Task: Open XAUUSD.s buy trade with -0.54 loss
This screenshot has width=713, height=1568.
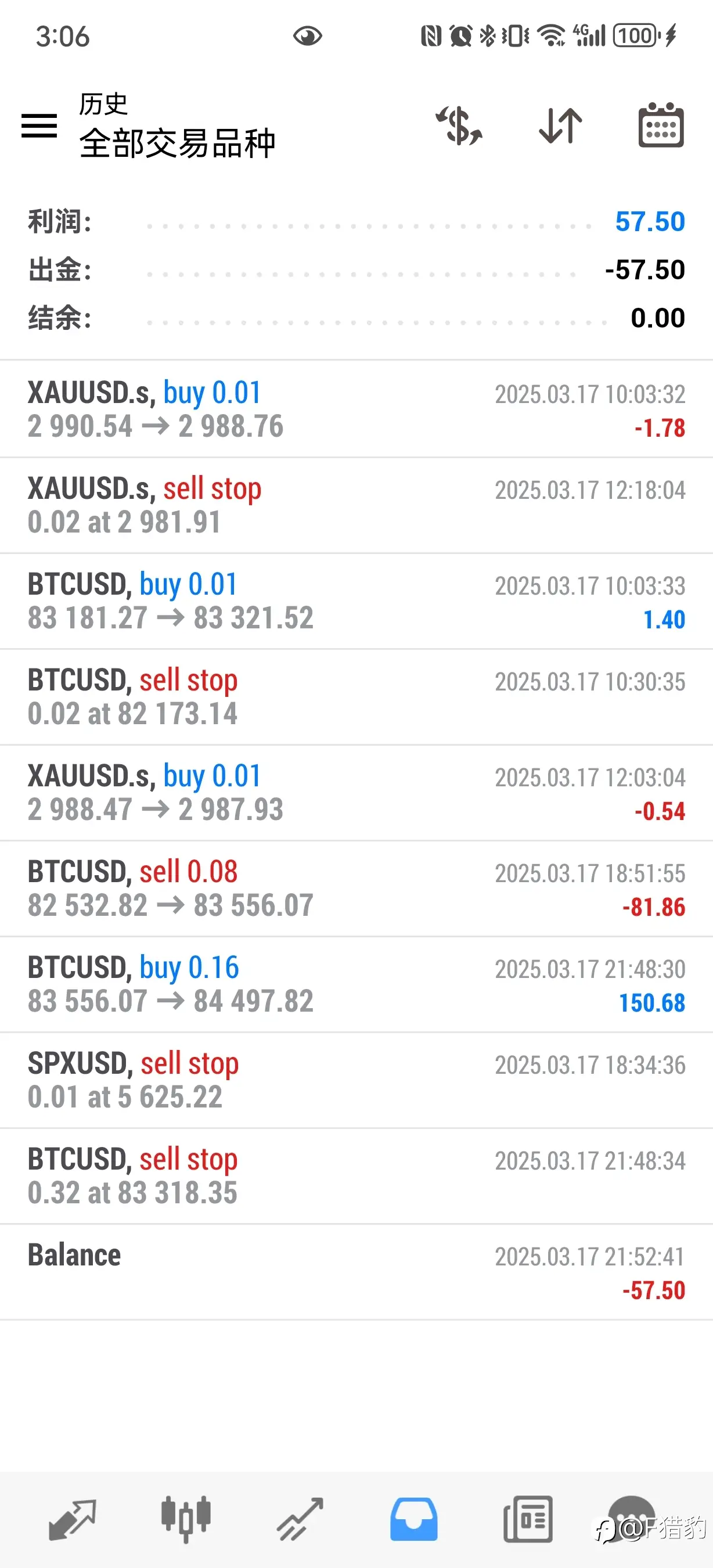Action: pyautogui.click(x=356, y=793)
